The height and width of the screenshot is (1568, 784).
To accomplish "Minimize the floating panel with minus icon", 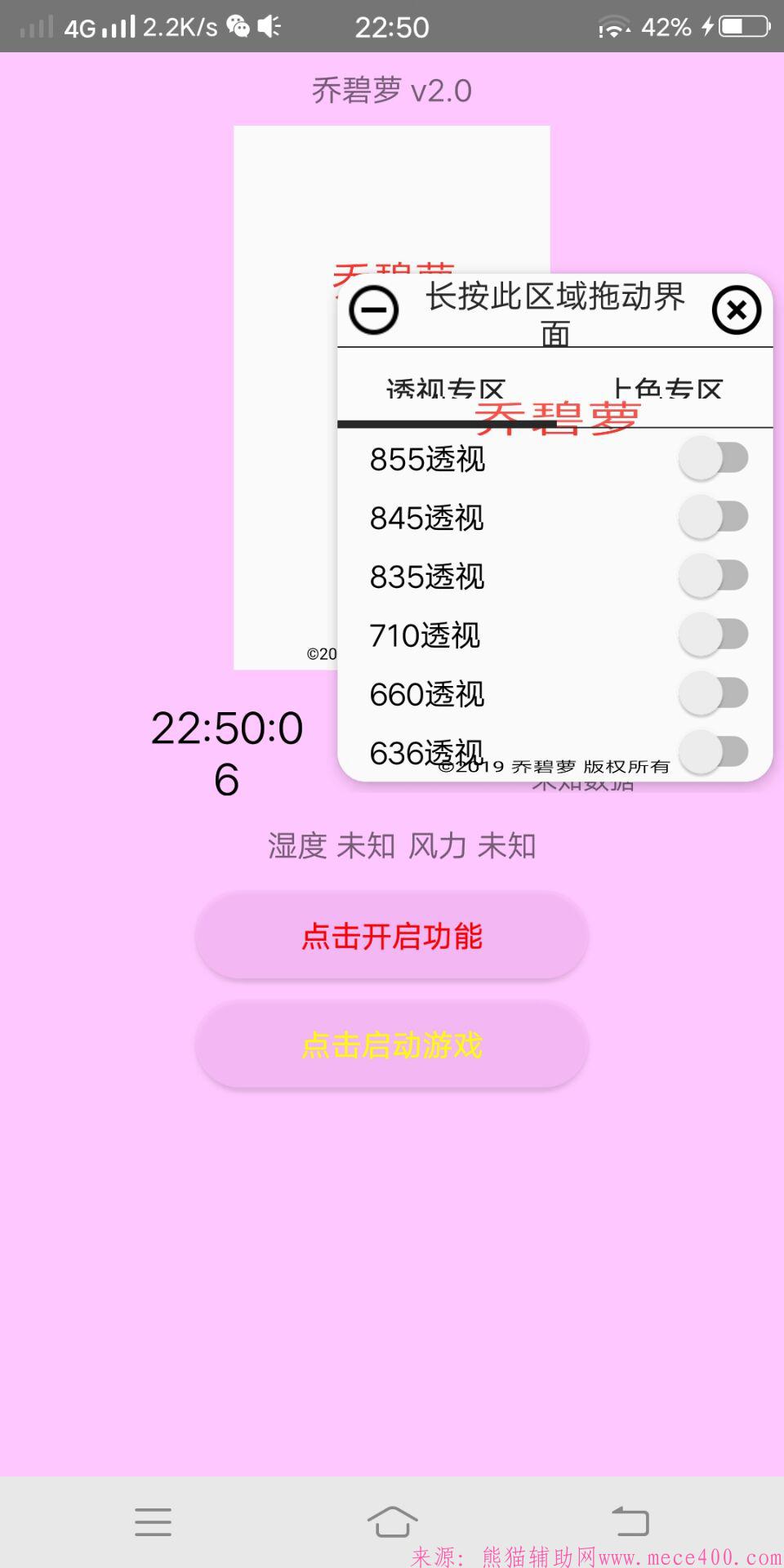I will click(374, 310).
